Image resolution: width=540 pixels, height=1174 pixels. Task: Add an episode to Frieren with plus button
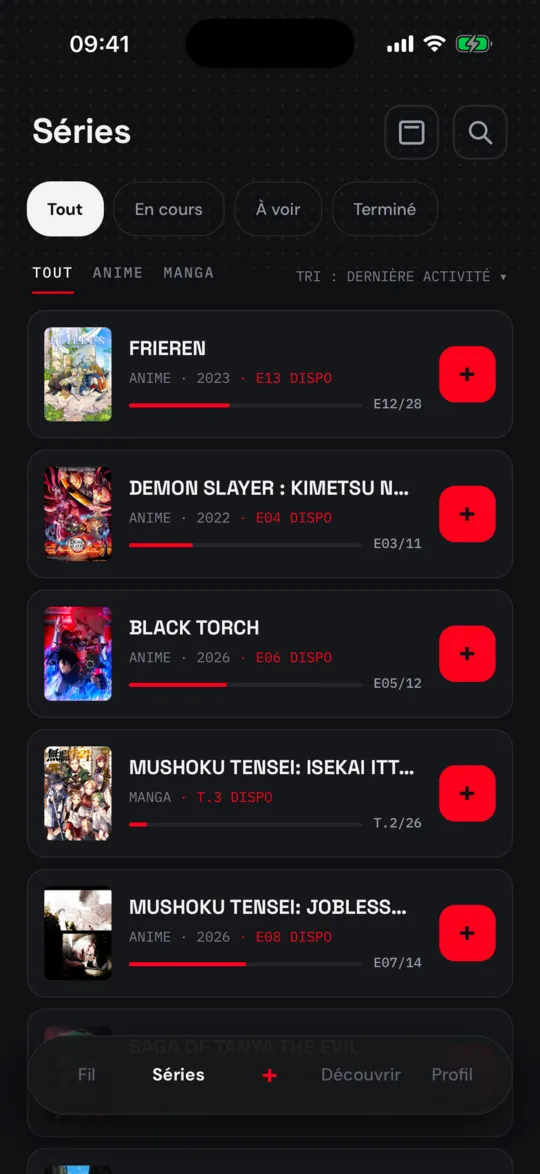(x=467, y=374)
